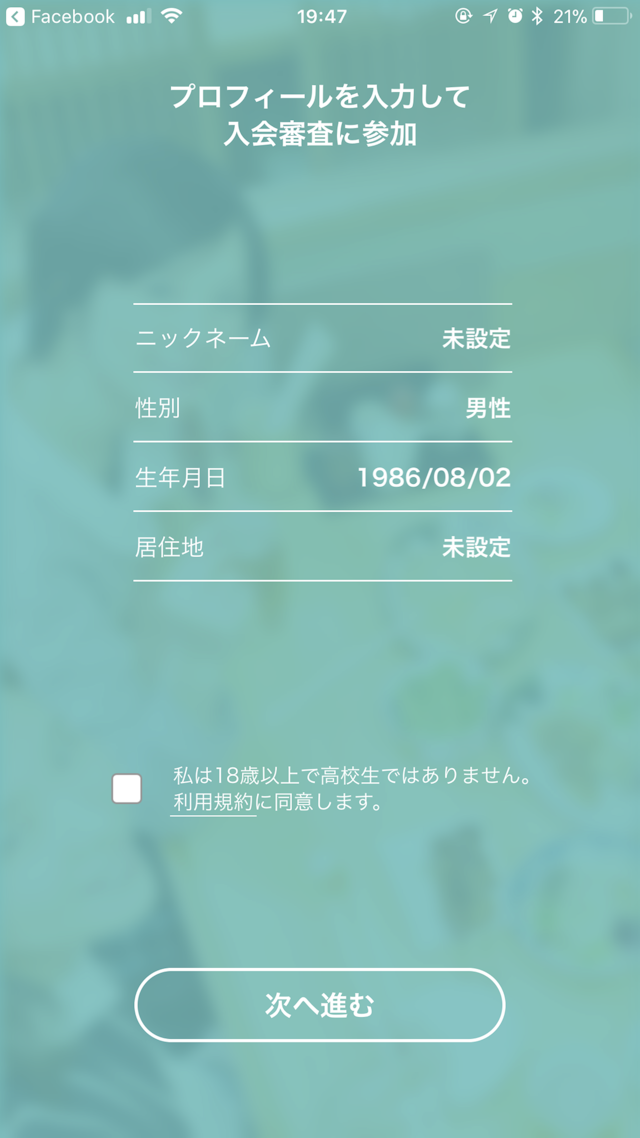This screenshot has width=640, height=1138.
Task: Choose a 居住地 location
Action: [x=322, y=547]
